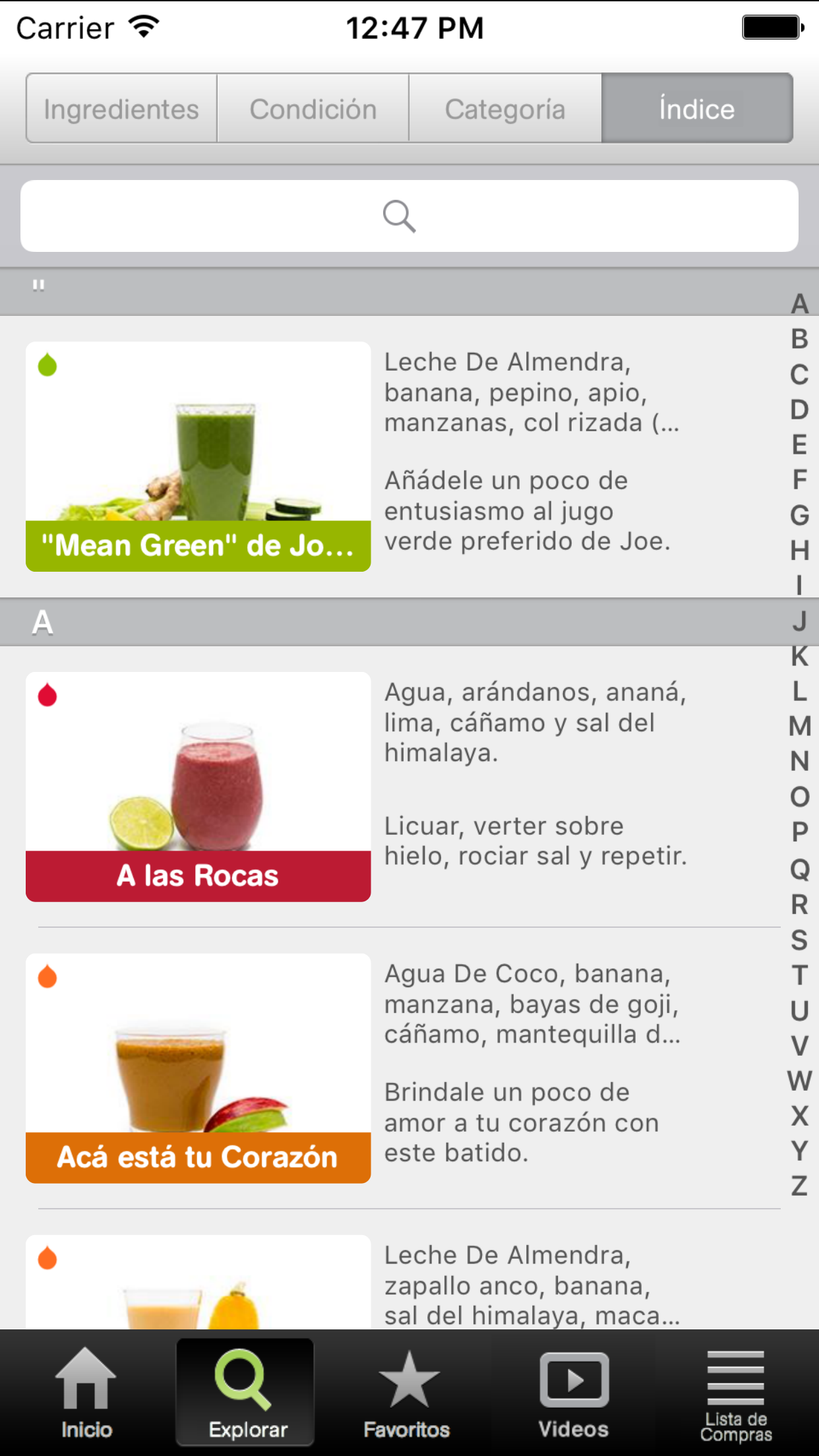Tap the recipe search field
Screen dimensions: 819x1456
(x=409, y=216)
